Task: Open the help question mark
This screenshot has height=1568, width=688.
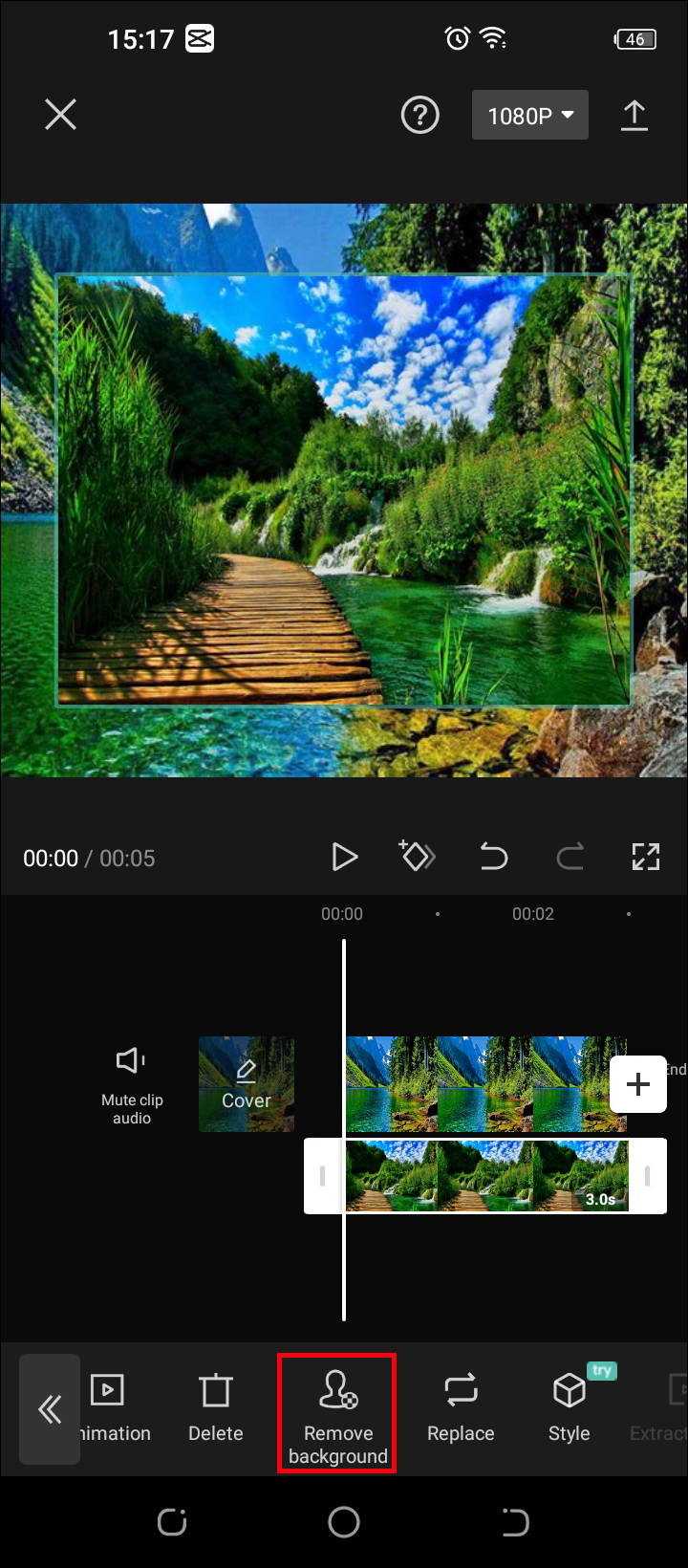Action: click(419, 116)
